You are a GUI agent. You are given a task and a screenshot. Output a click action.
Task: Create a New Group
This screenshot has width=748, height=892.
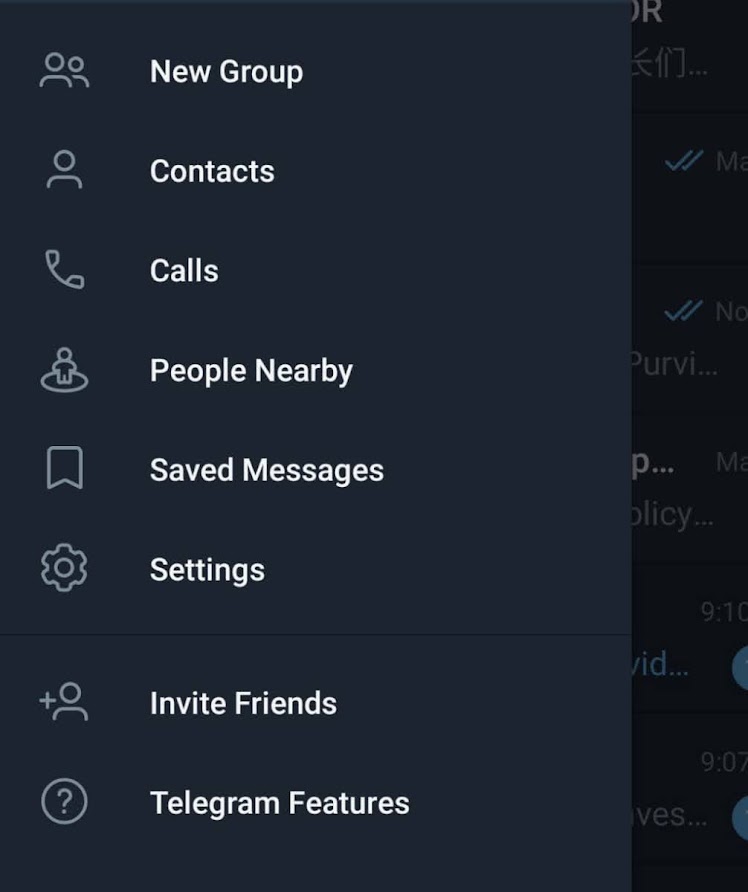point(226,72)
